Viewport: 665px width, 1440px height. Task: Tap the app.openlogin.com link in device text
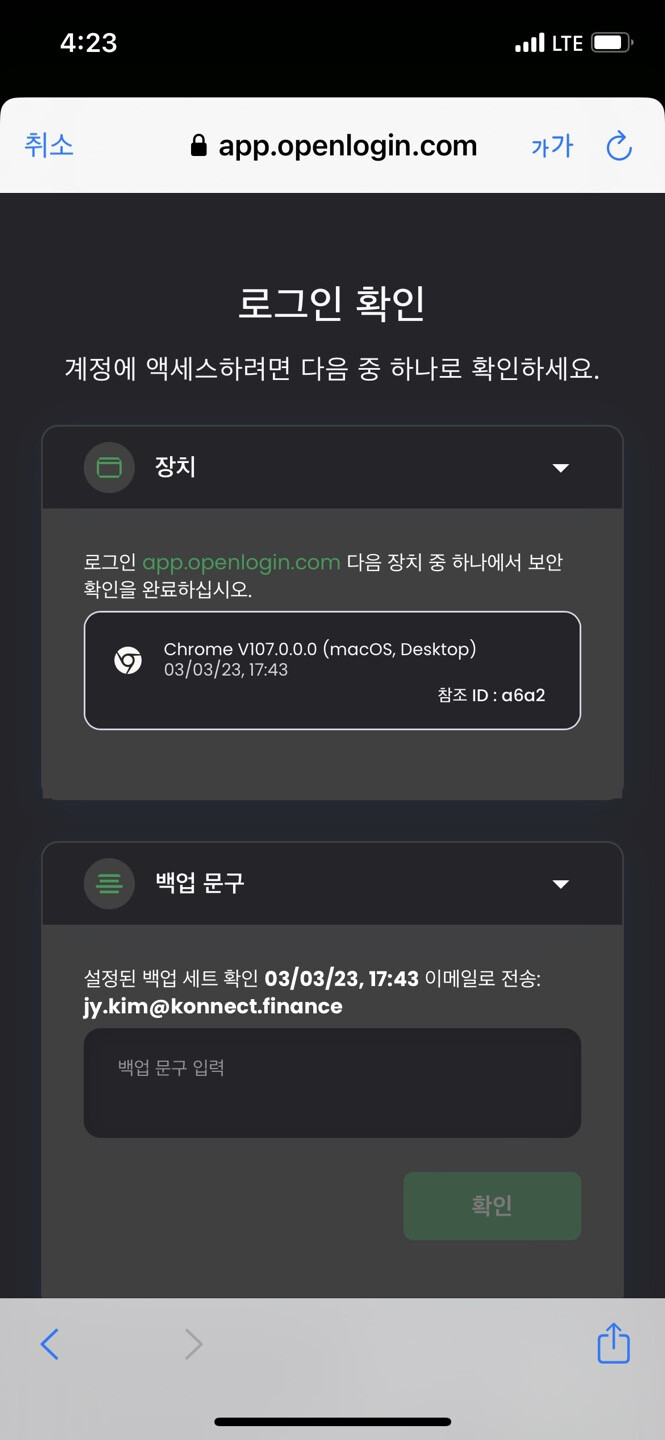(241, 562)
